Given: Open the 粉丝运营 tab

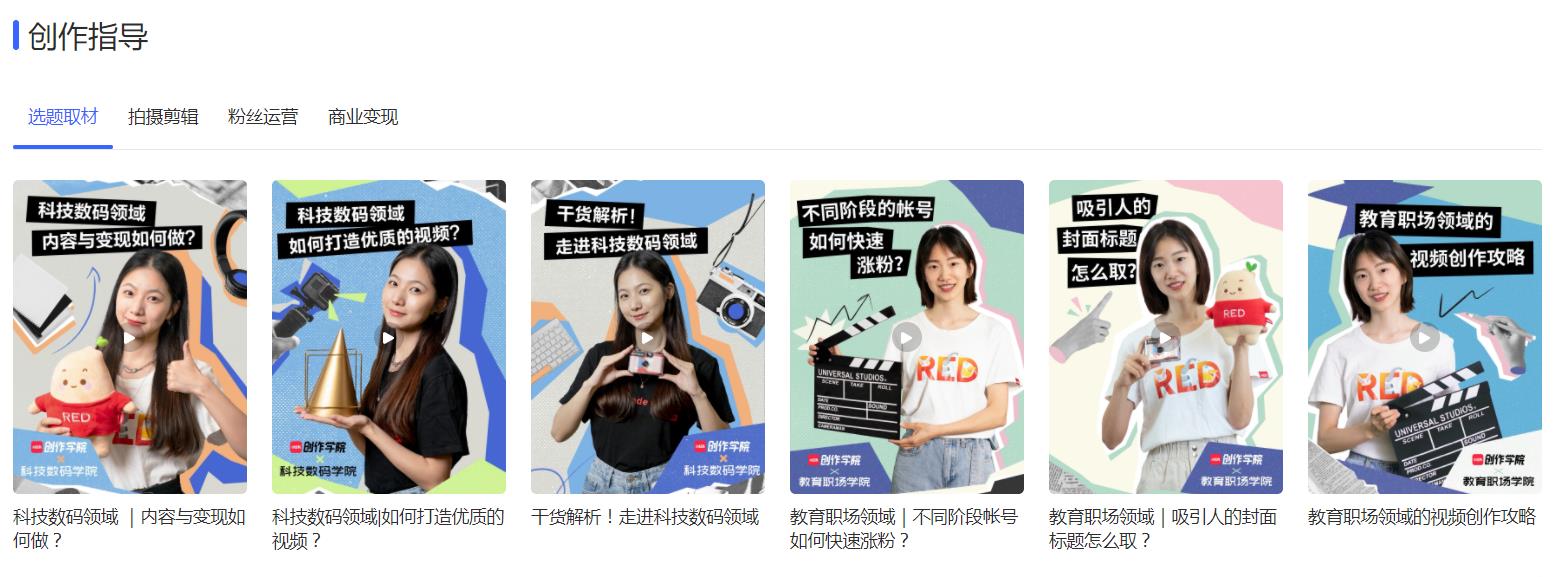Looking at the screenshot, I should click(x=263, y=117).
